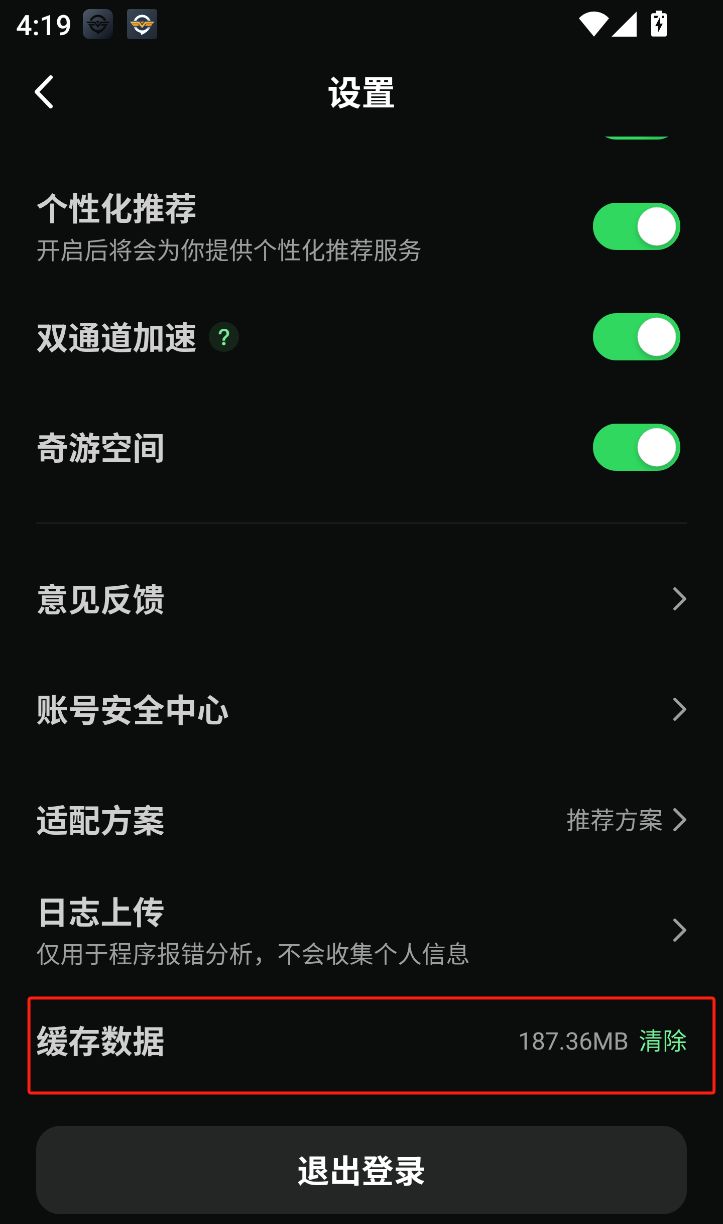Tap the QiYou notification icon in status bar
This screenshot has height=1224, width=723.
click(96, 24)
